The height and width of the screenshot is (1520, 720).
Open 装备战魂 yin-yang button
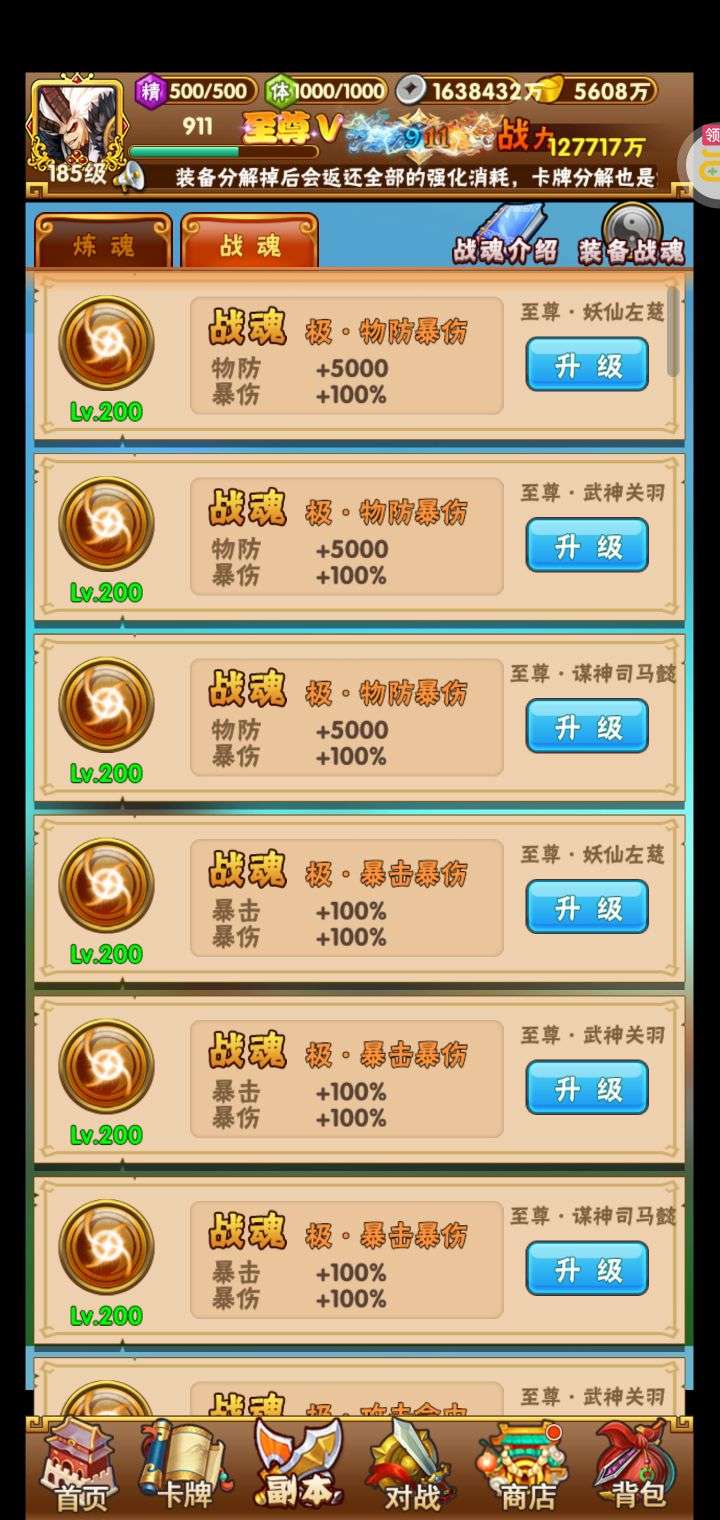click(x=632, y=235)
